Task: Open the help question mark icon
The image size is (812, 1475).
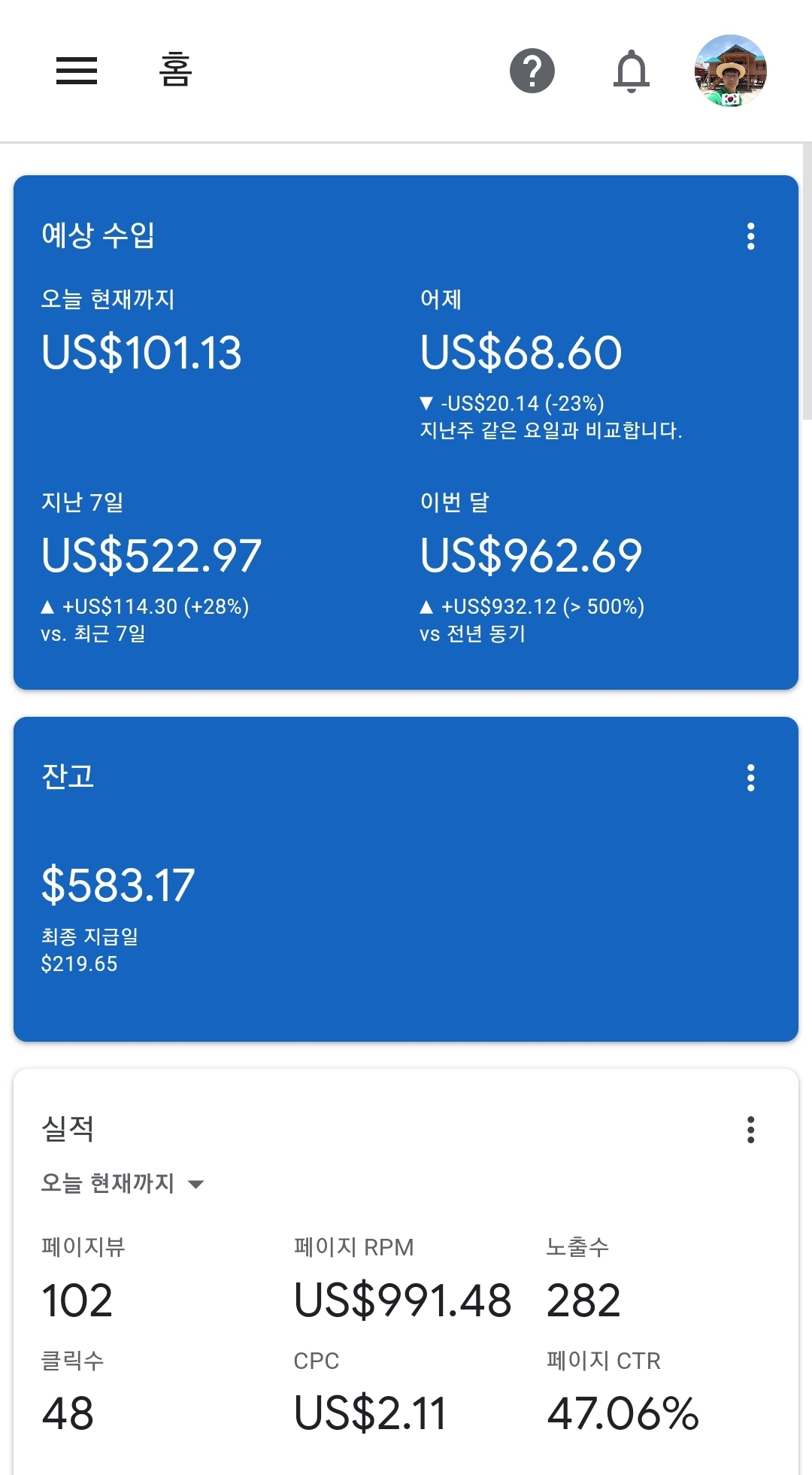Action: pos(532,71)
